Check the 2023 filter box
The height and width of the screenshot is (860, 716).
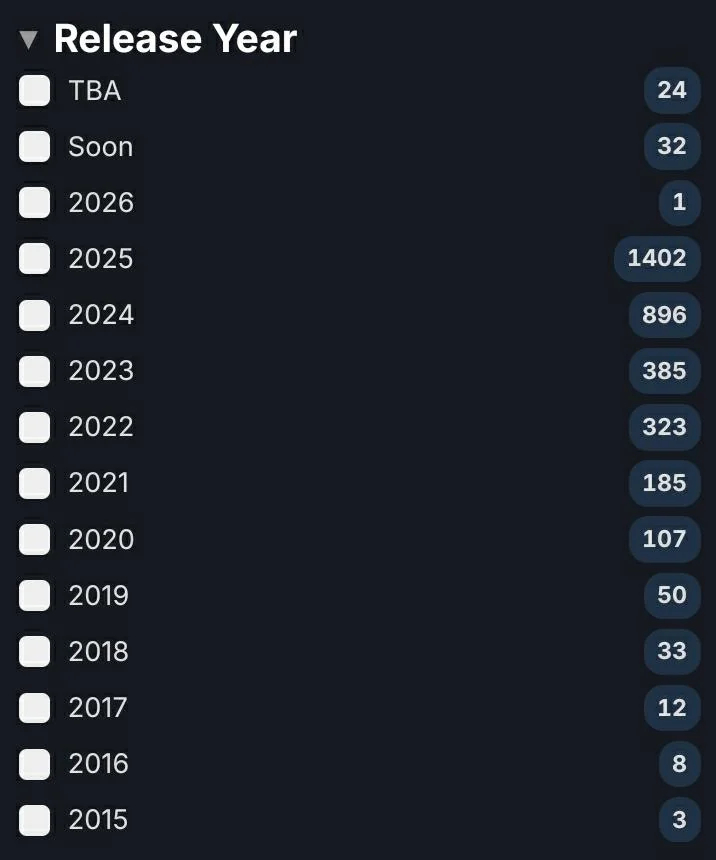click(x=35, y=370)
